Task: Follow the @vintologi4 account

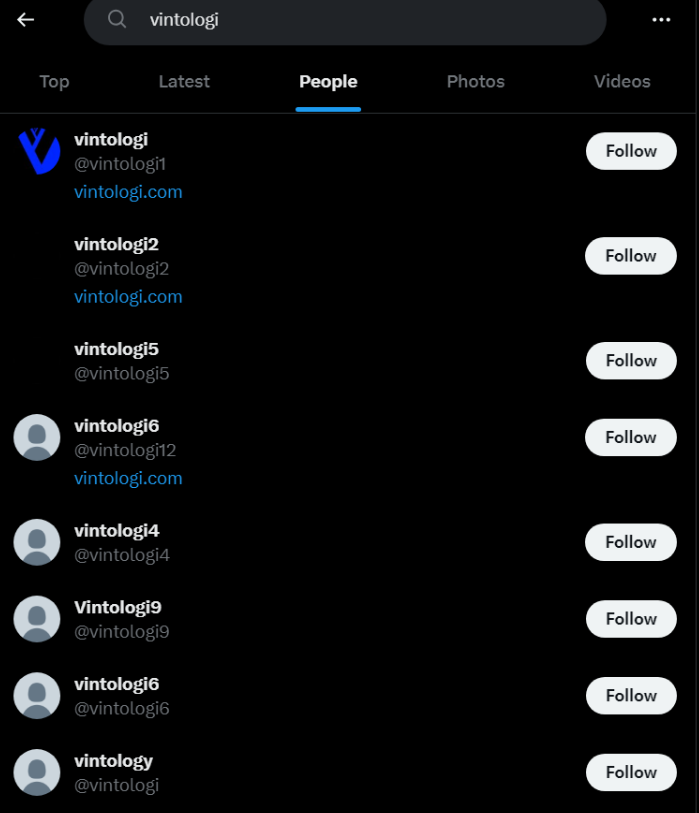Action: coord(630,542)
